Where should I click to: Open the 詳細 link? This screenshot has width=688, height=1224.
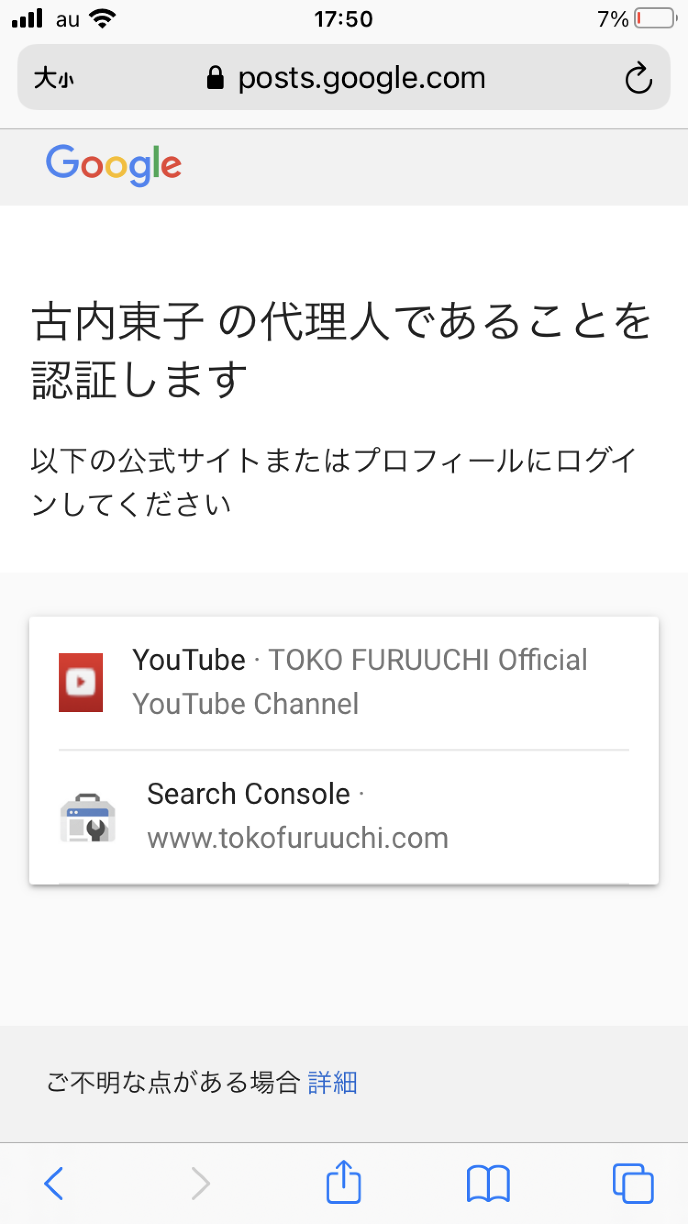tap(332, 1082)
